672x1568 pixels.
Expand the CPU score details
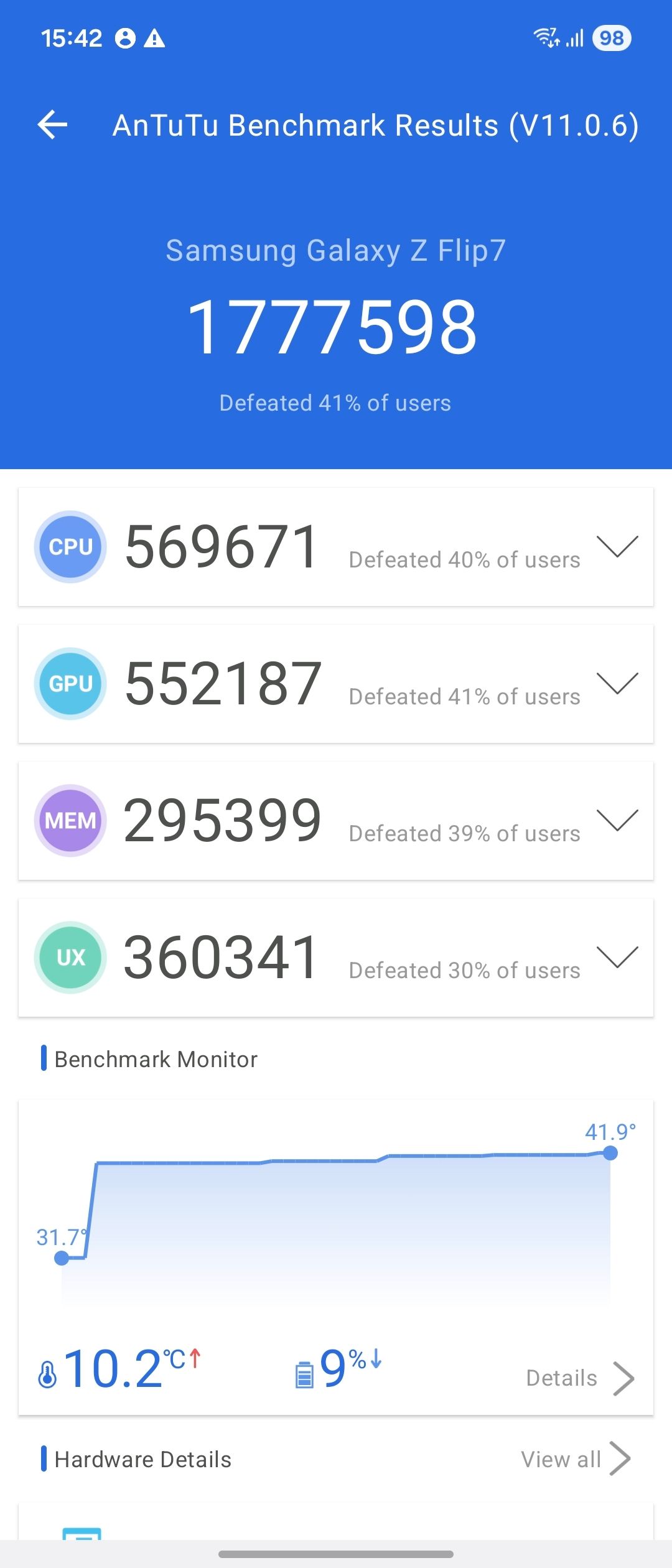[617, 546]
